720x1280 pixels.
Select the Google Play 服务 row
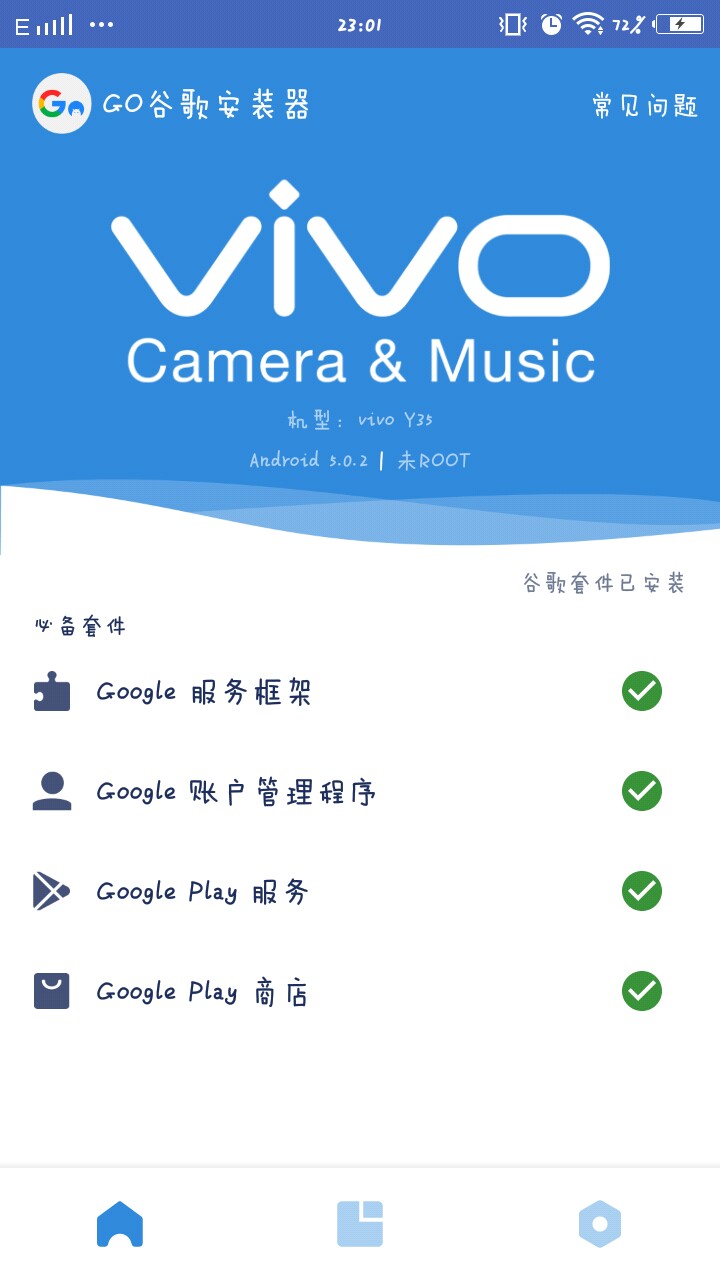tap(360, 891)
